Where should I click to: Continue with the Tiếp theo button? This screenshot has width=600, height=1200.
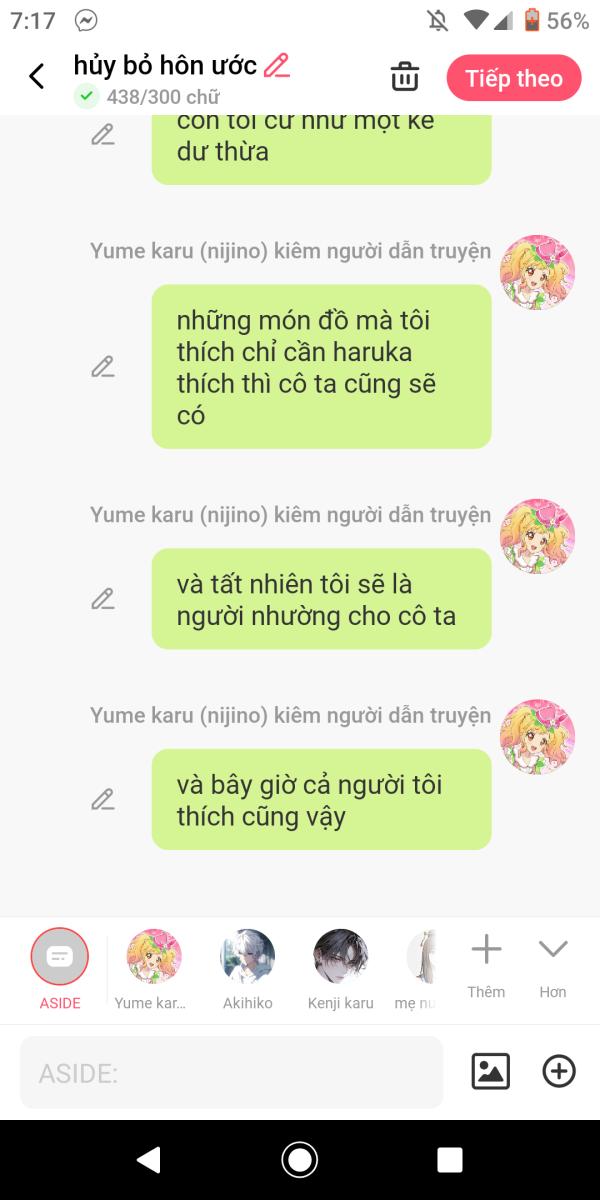pos(514,78)
